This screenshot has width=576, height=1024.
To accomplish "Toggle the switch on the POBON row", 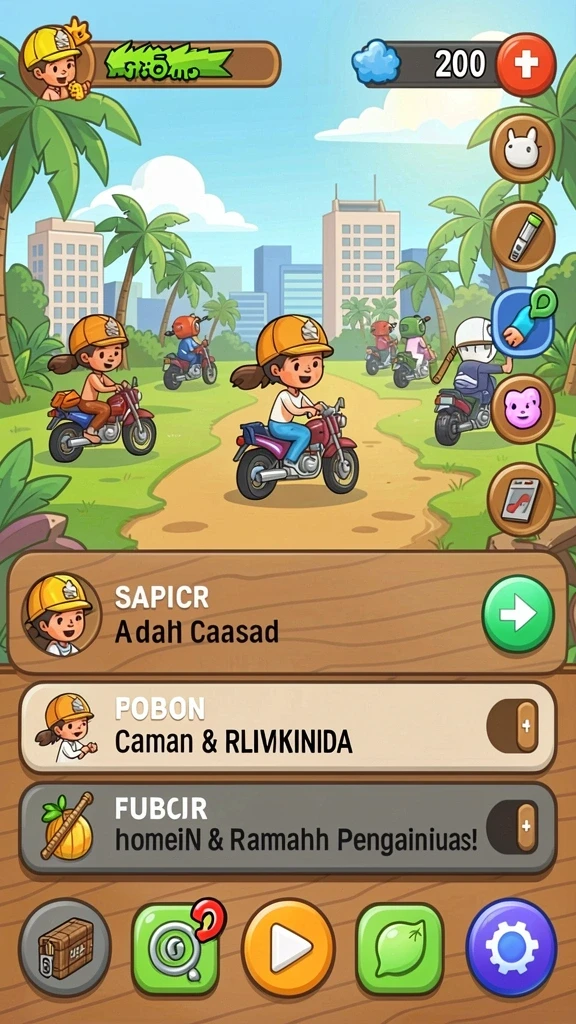I will tap(513, 726).
